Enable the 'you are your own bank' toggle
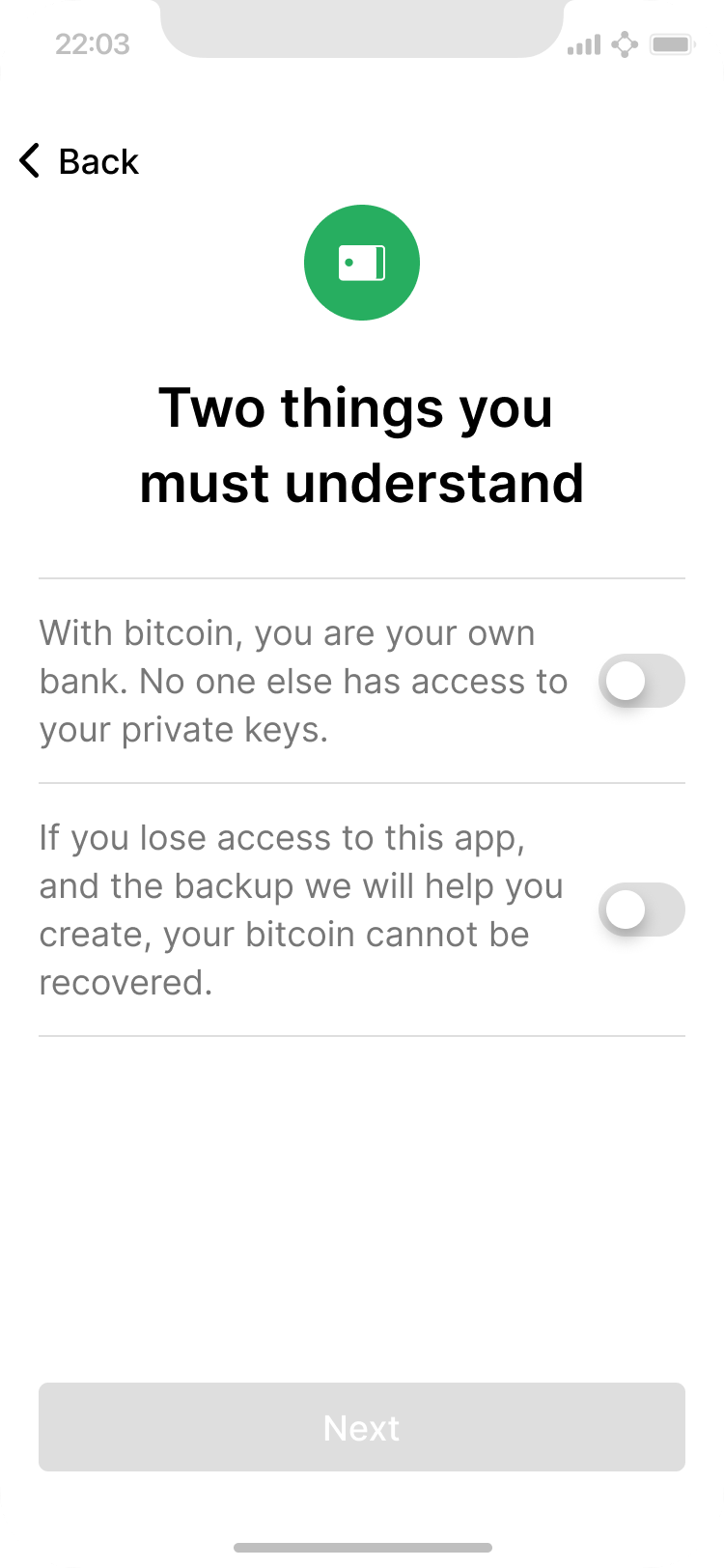 [641, 682]
